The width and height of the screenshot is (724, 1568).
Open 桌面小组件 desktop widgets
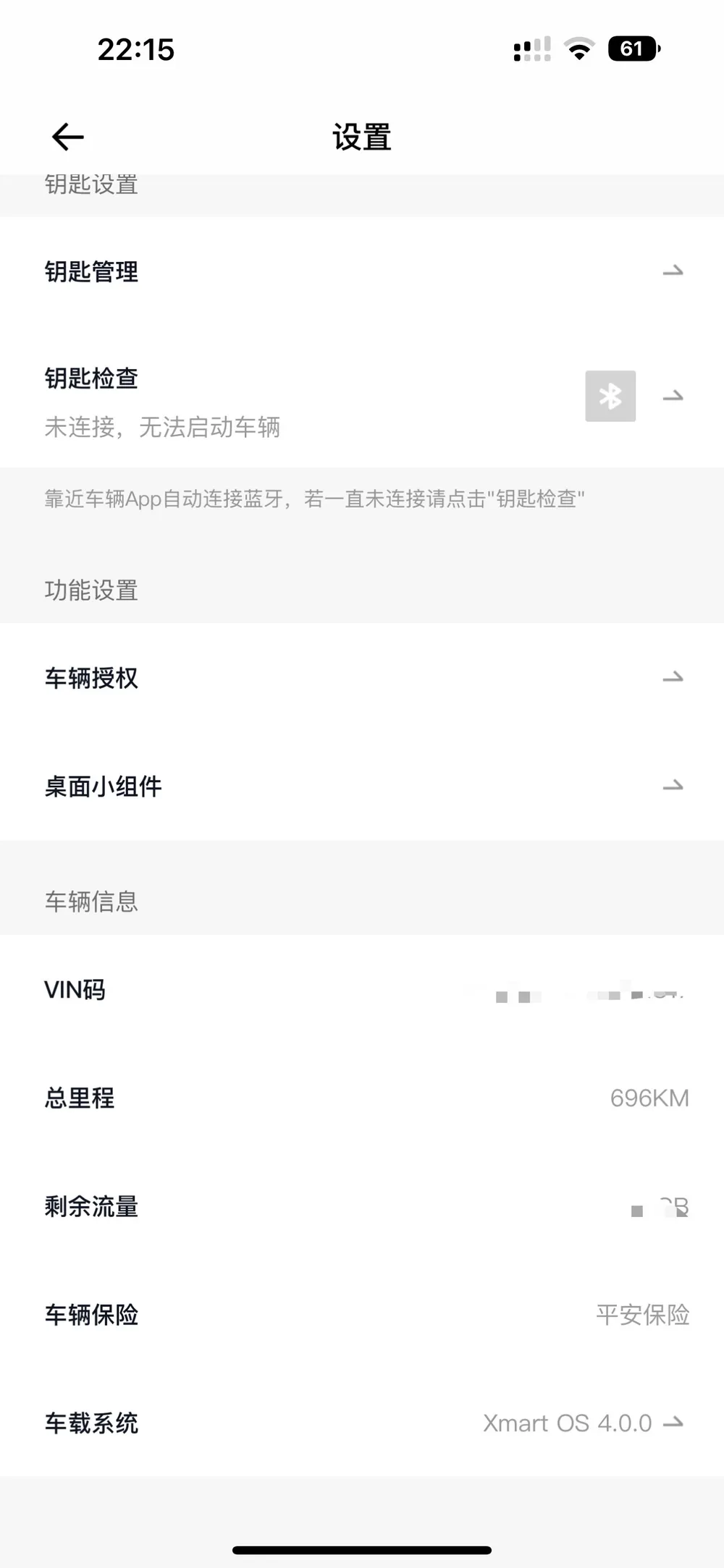point(362,786)
